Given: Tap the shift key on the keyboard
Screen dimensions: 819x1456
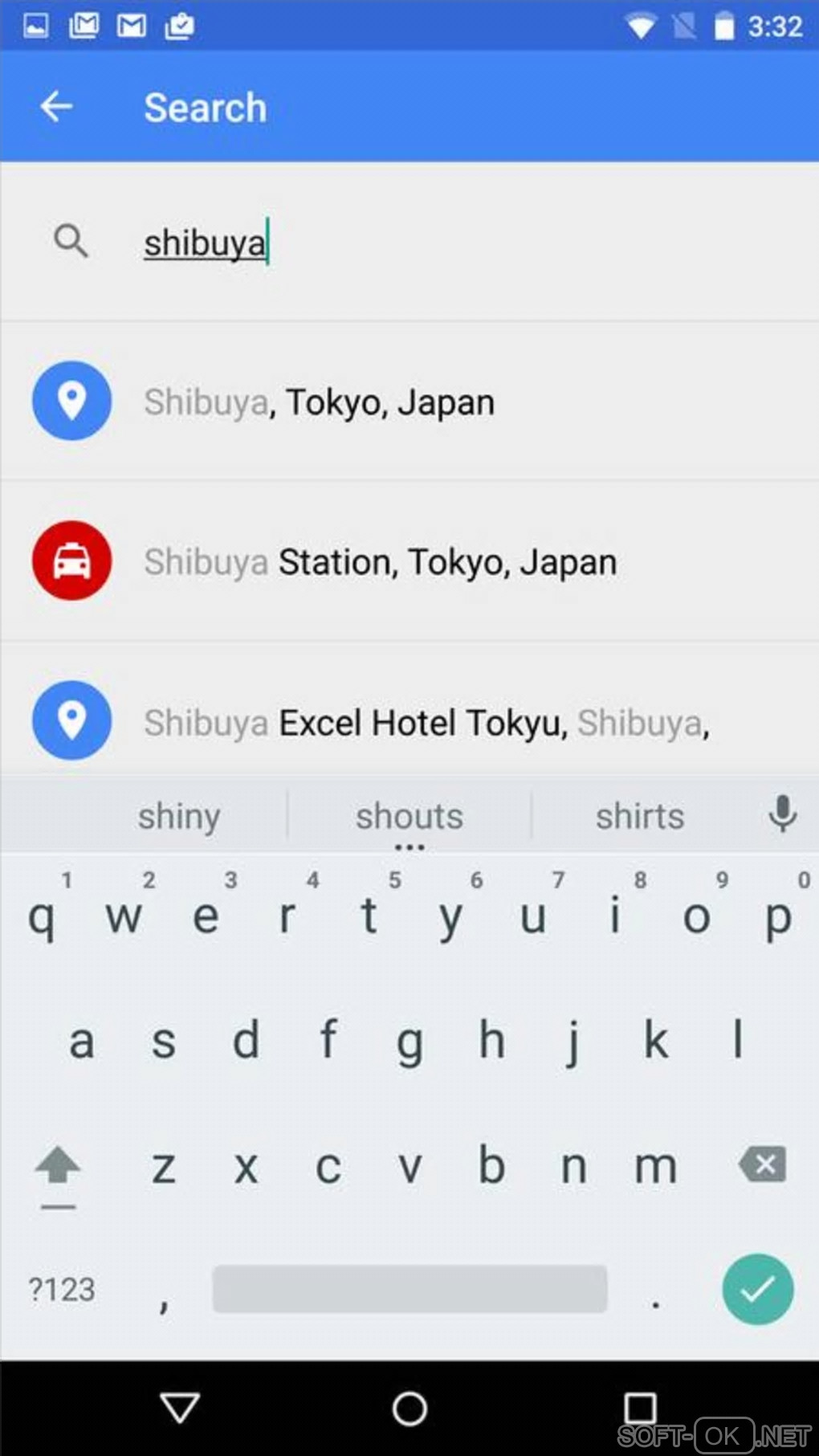Looking at the screenshot, I should pyautogui.click(x=58, y=1167).
